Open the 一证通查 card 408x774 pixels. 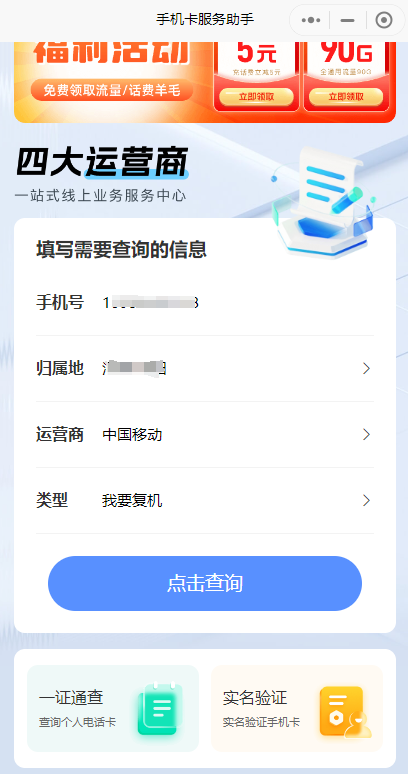click(x=113, y=708)
